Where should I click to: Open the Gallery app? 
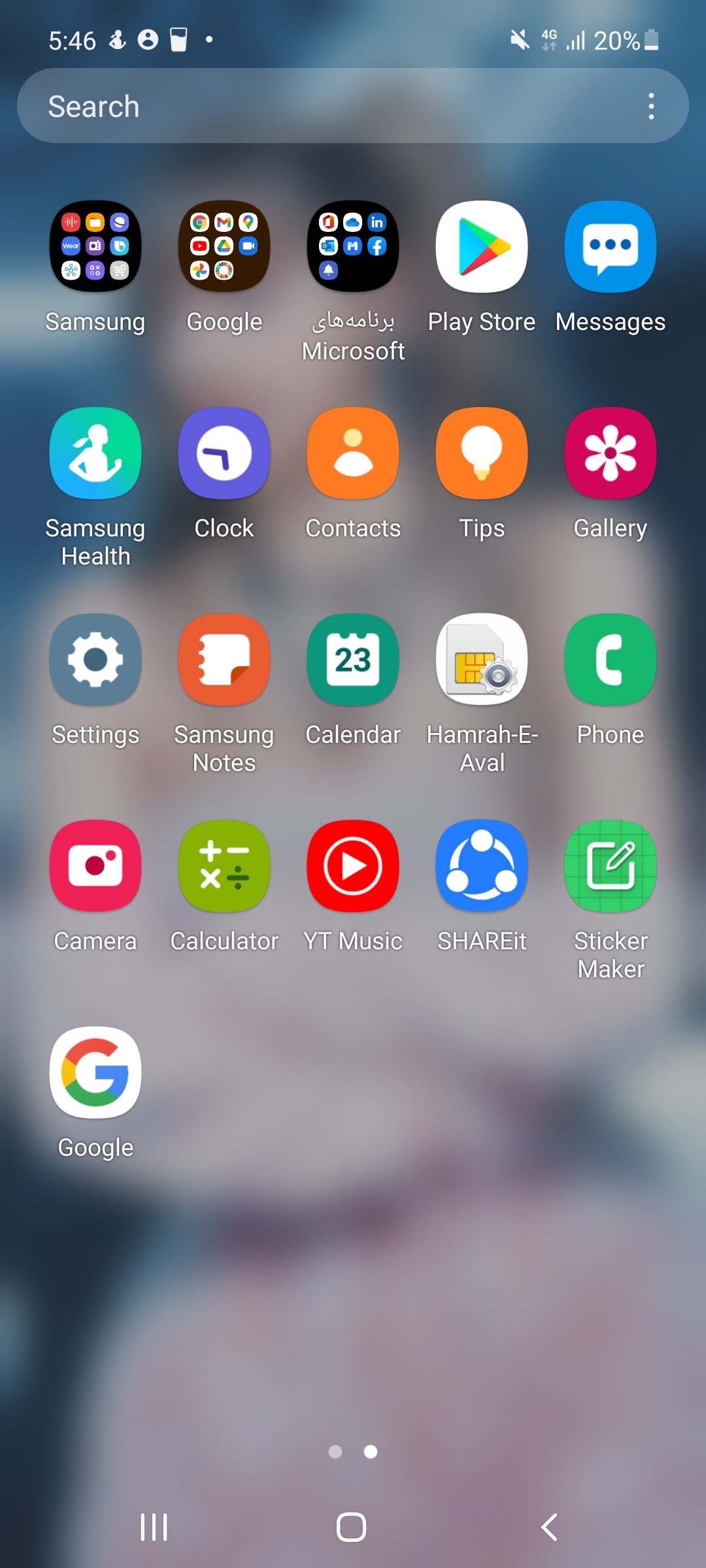pyautogui.click(x=611, y=453)
